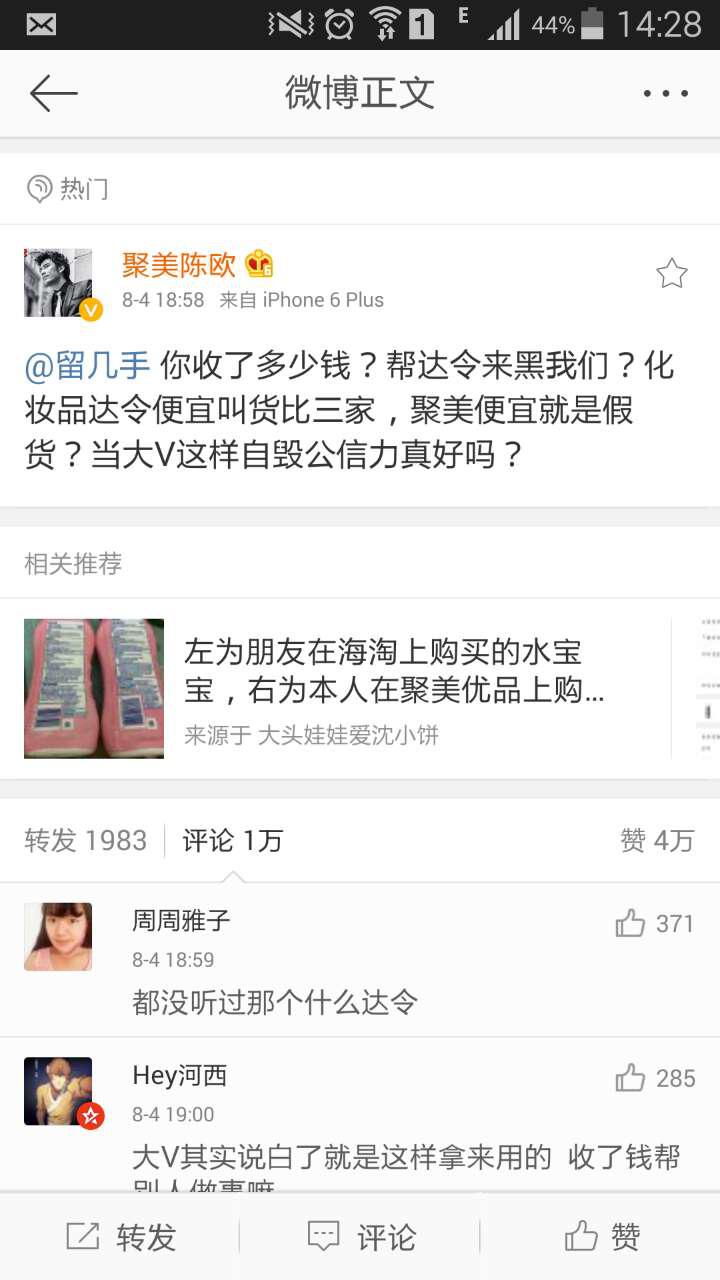Open Hey河西's avatar
The width and height of the screenshot is (720, 1280).
pyautogui.click(x=58, y=1091)
